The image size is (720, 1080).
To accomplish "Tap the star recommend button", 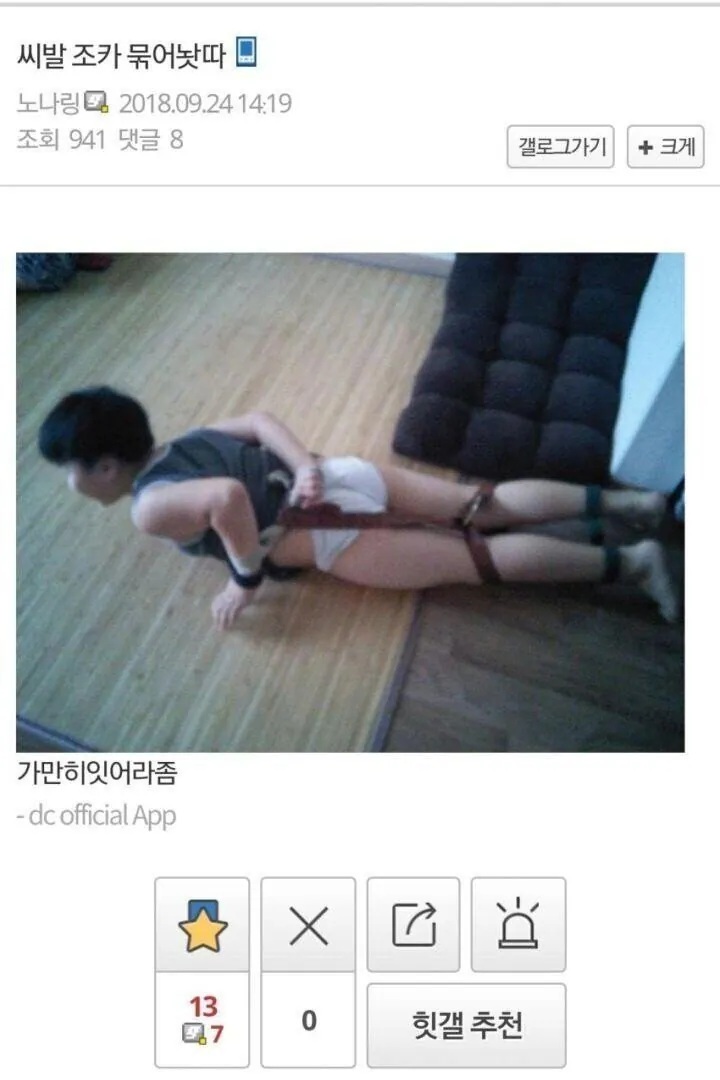I will point(202,925).
